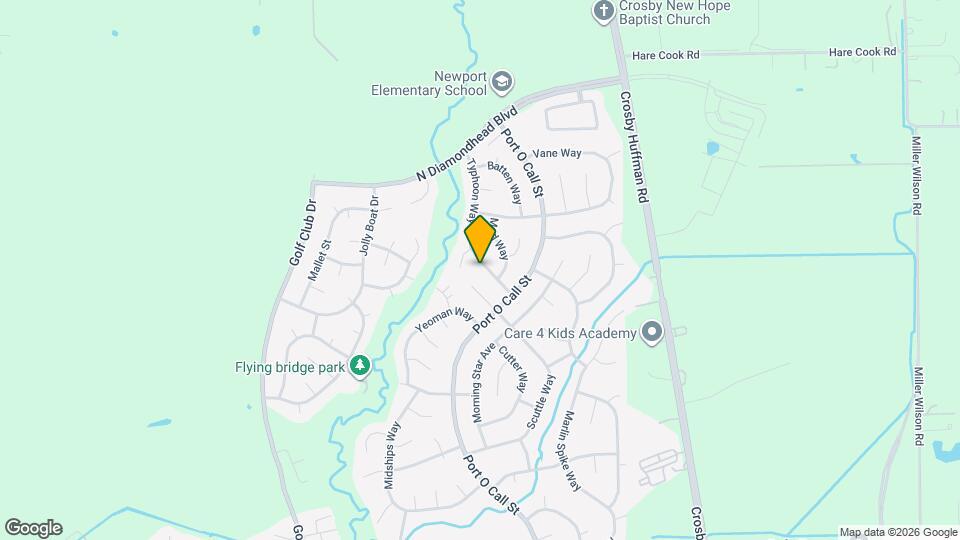Tap the orange location marker

[481, 239]
